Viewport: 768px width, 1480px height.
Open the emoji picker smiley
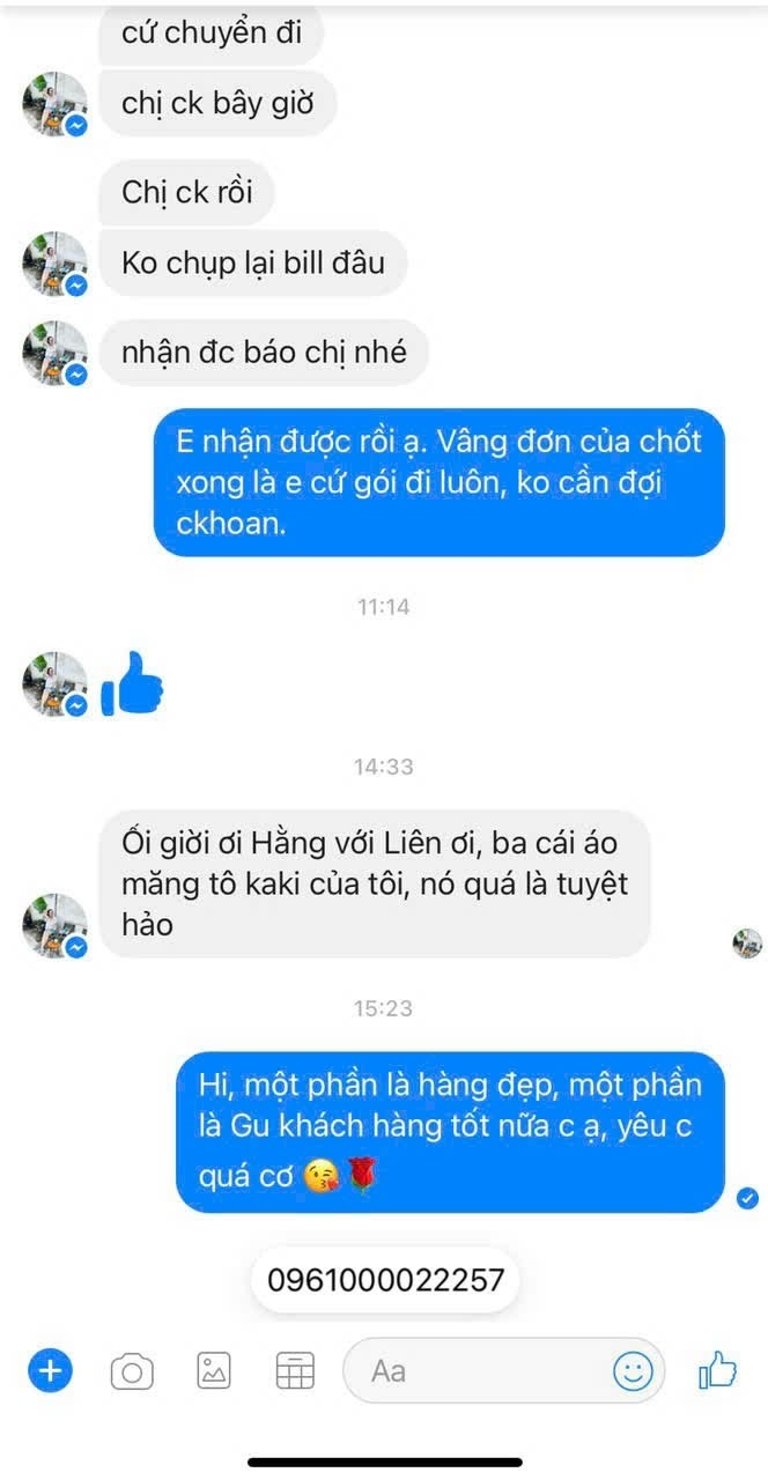point(633,1370)
